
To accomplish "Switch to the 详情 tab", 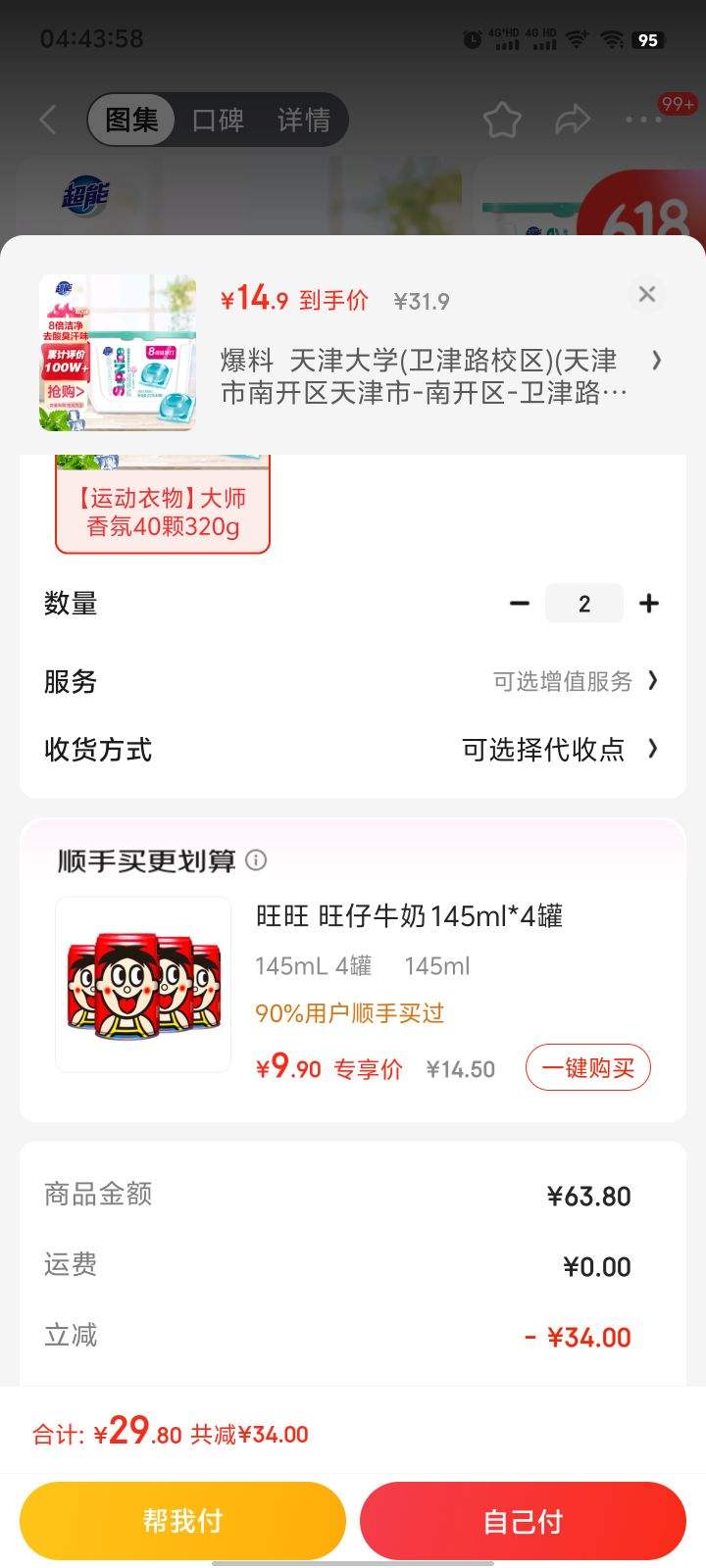I will click(x=303, y=121).
